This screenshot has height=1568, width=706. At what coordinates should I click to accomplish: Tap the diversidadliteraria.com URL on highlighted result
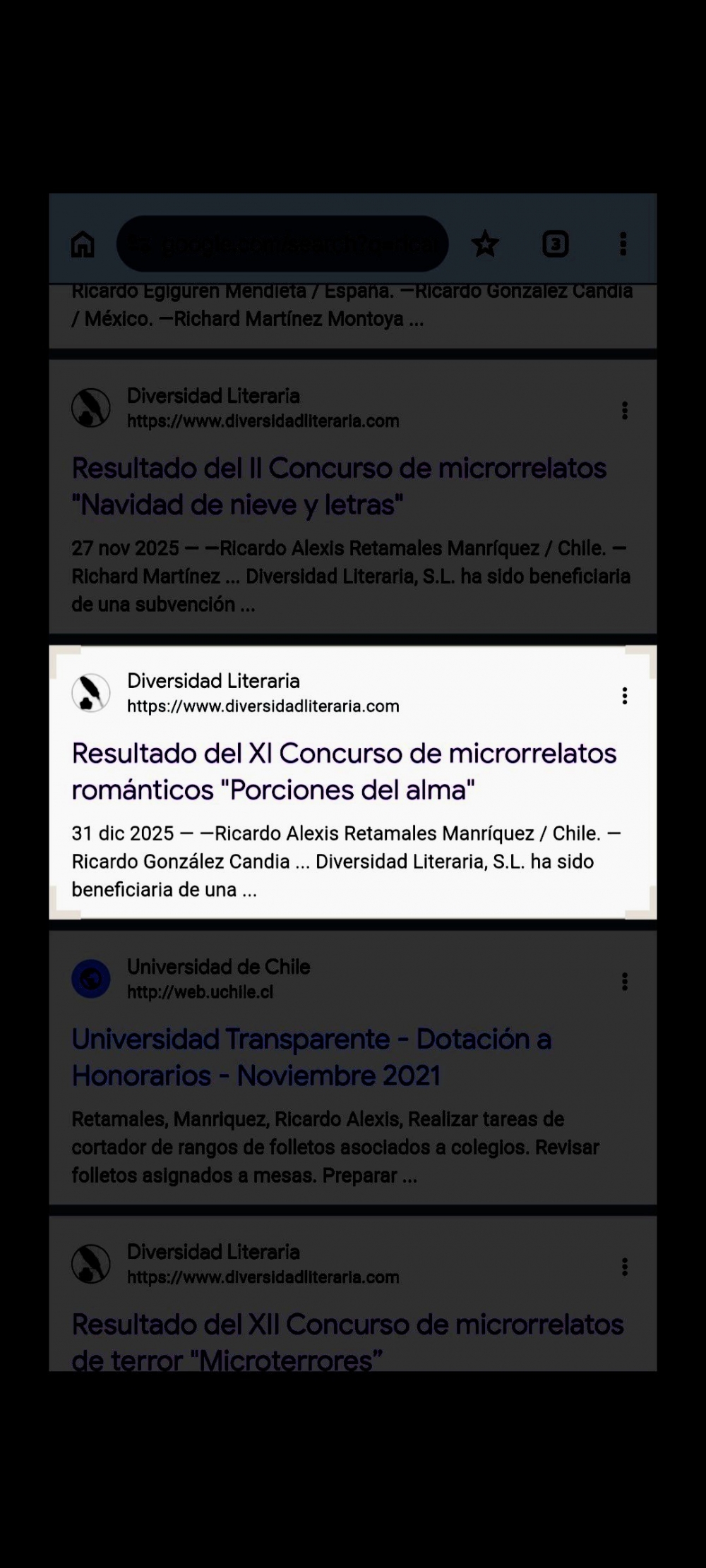click(x=263, y=705)
